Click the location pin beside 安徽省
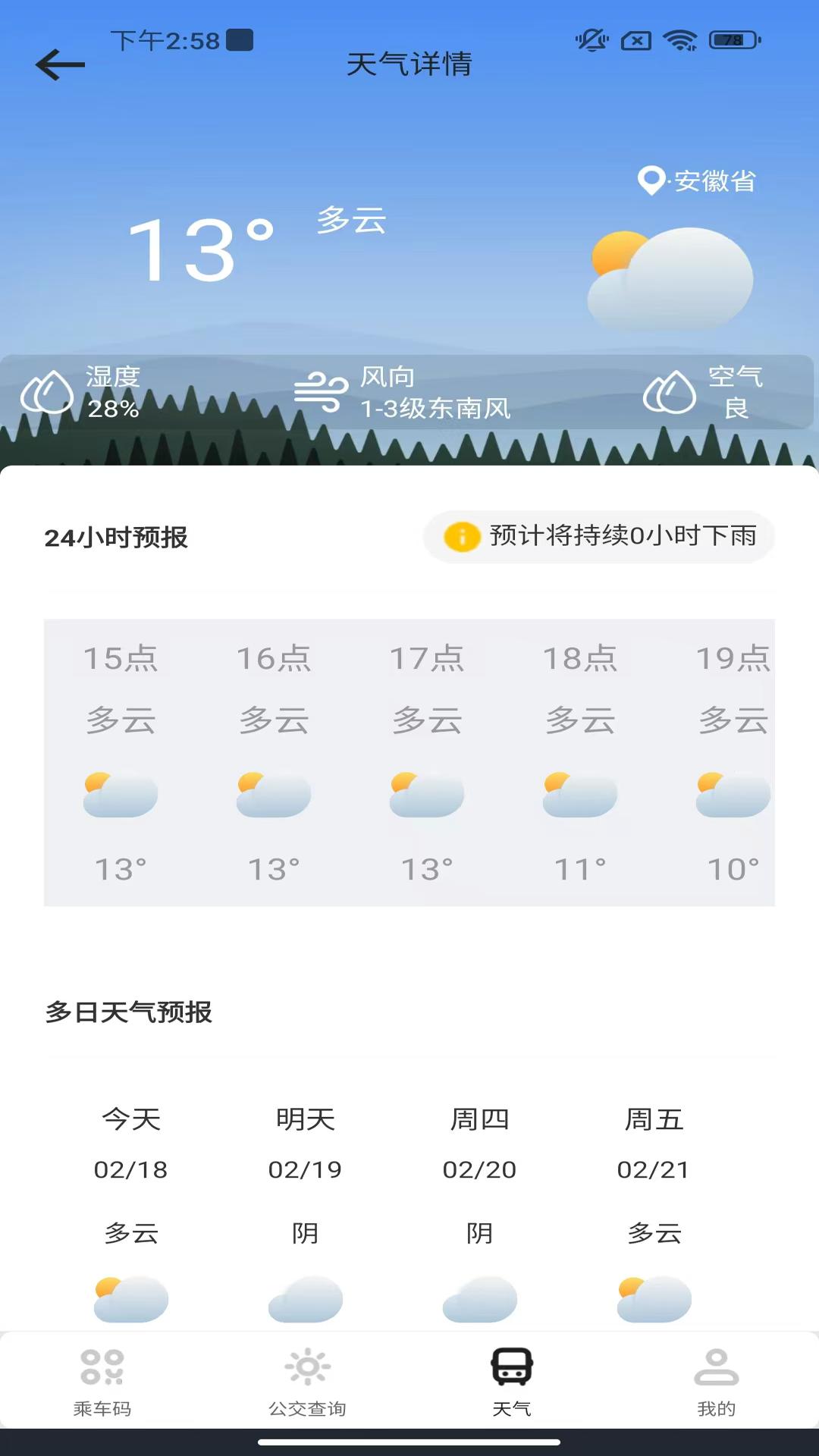Viewport: 819px width, 1456px height. click(651, 180)
